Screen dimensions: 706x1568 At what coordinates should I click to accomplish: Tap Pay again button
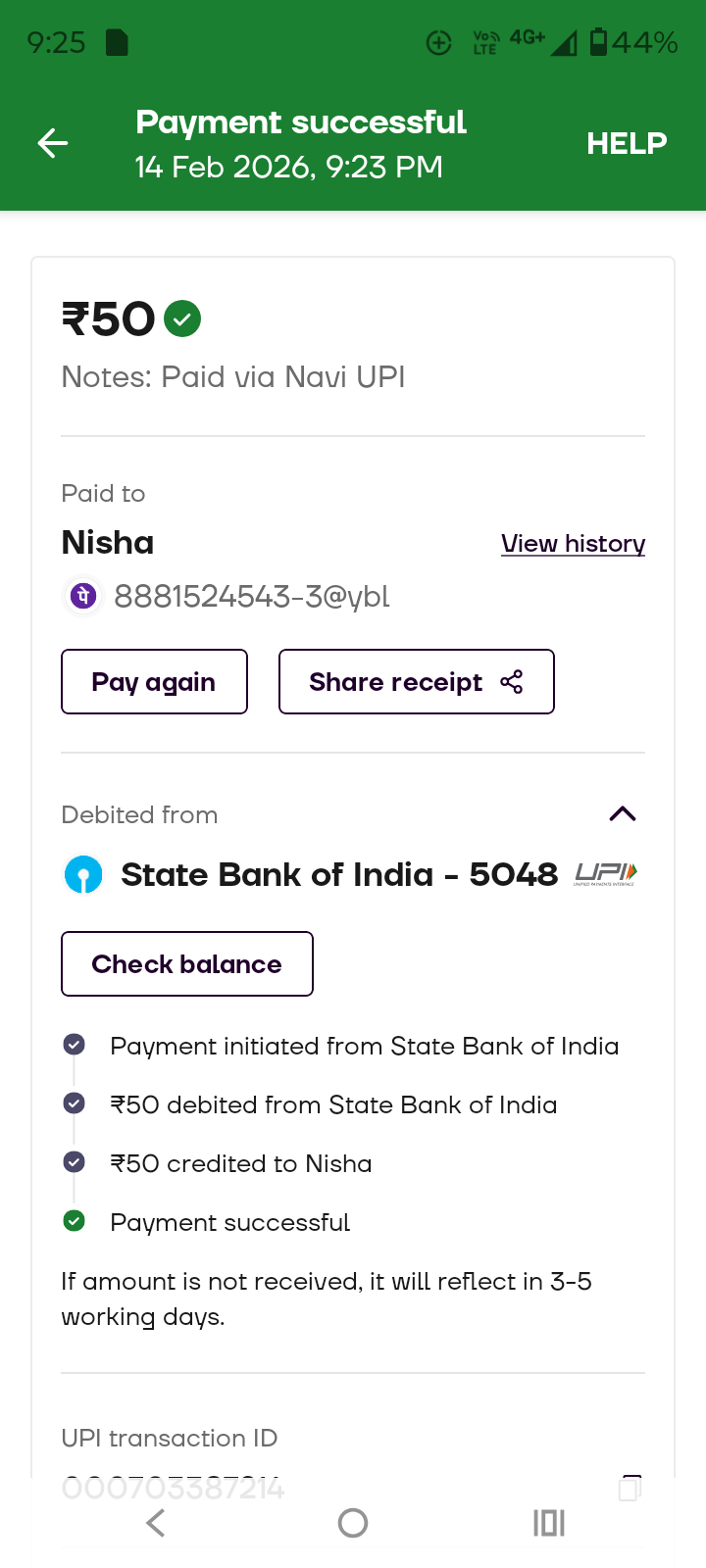coord(154,682)
